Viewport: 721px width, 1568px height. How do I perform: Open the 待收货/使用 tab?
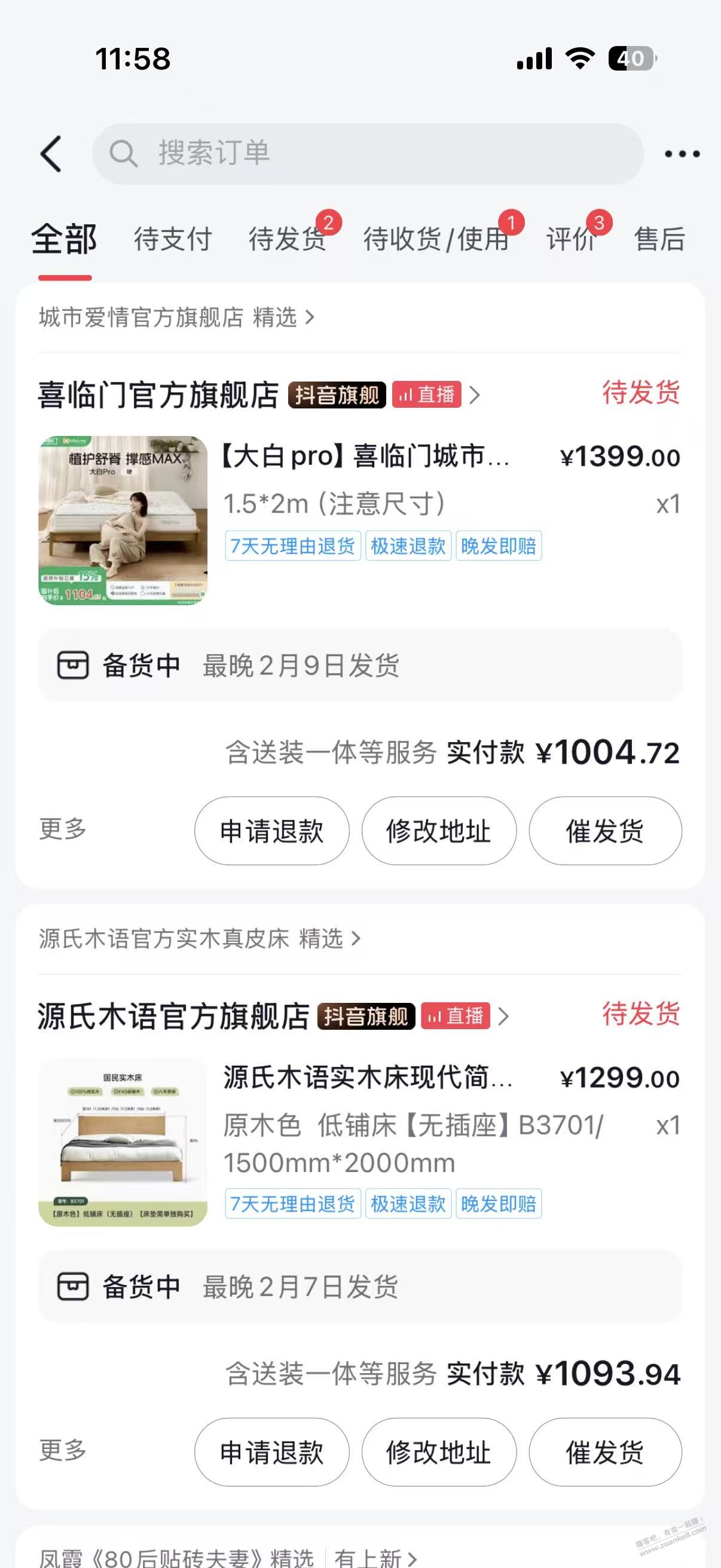click(436, 239)
